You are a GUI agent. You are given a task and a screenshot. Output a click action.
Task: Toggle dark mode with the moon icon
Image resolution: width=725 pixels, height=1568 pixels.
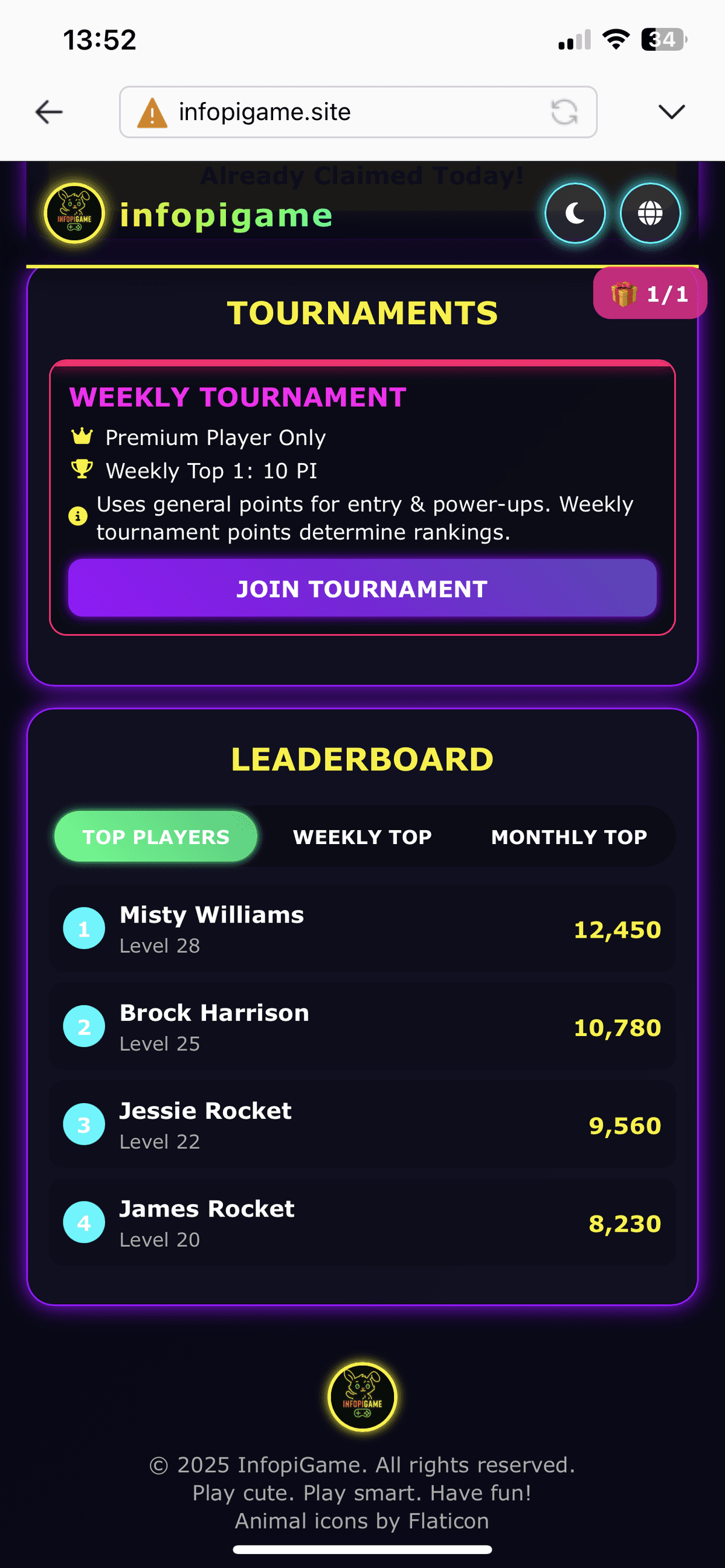(x=575, y=213)
